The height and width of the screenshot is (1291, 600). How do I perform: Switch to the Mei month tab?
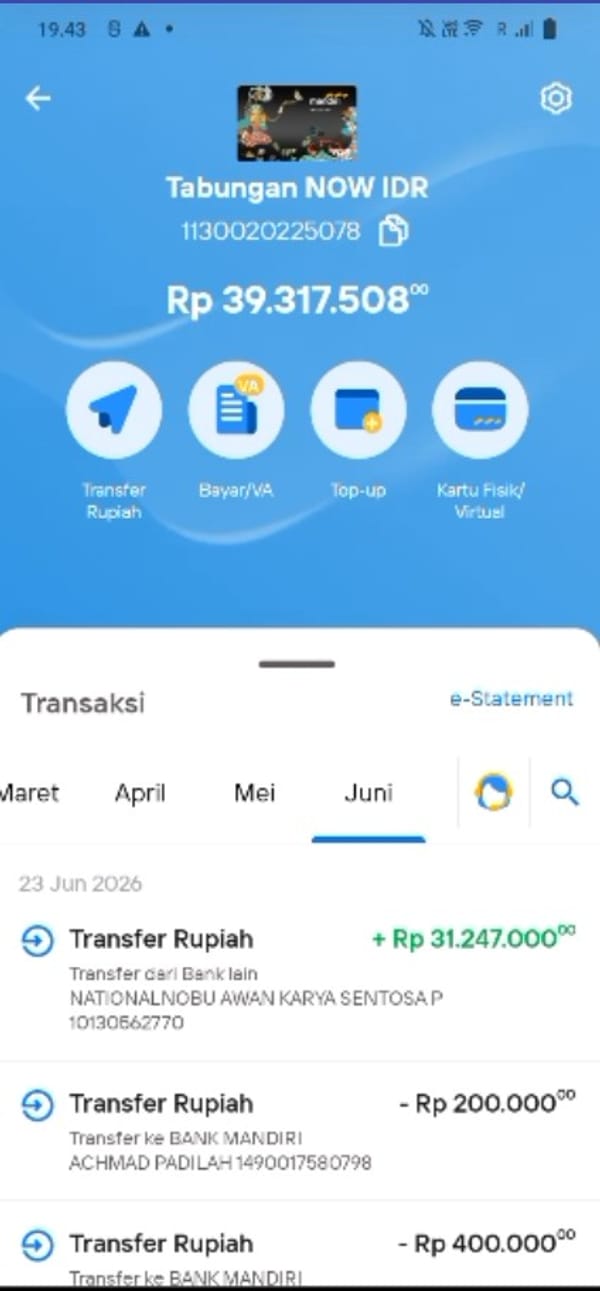254,793
